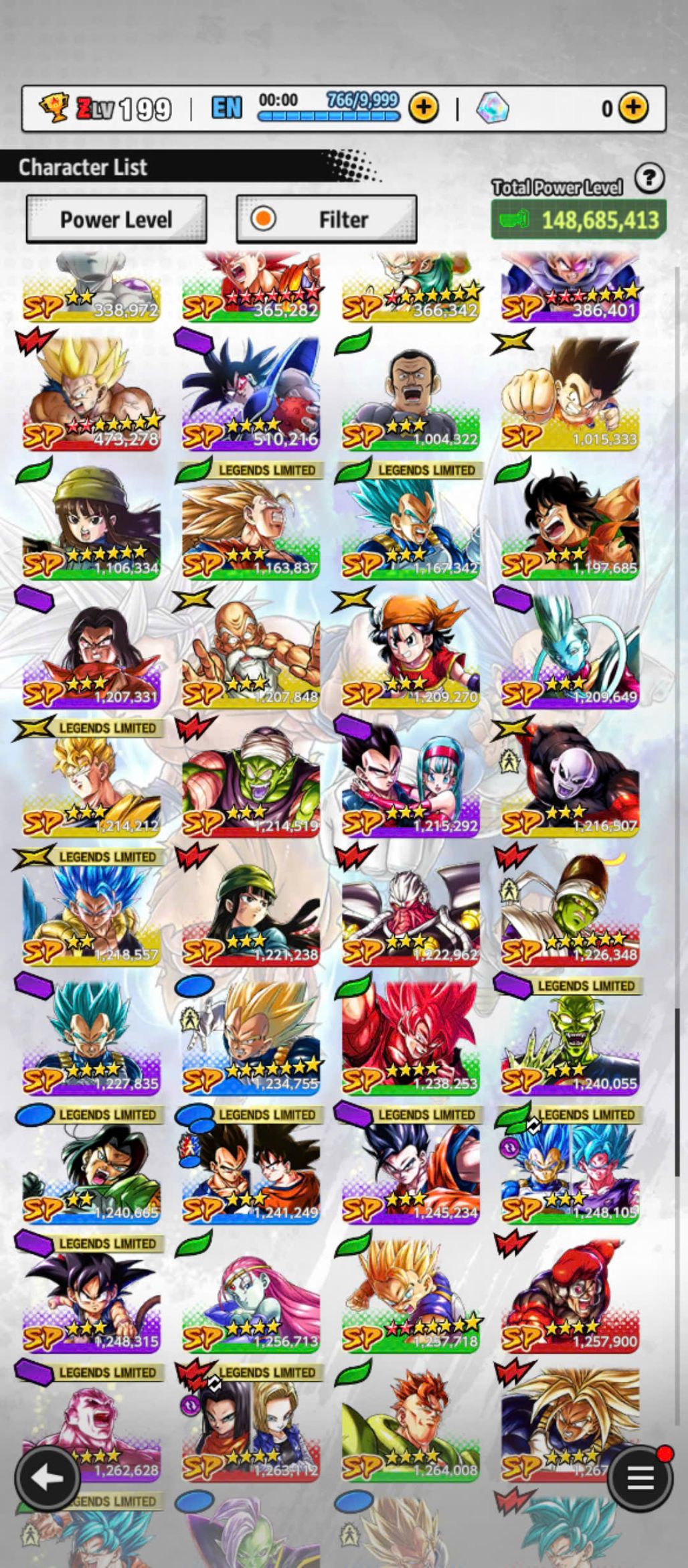
Task: Open the Filter options
Action: [x=327, y=220]
